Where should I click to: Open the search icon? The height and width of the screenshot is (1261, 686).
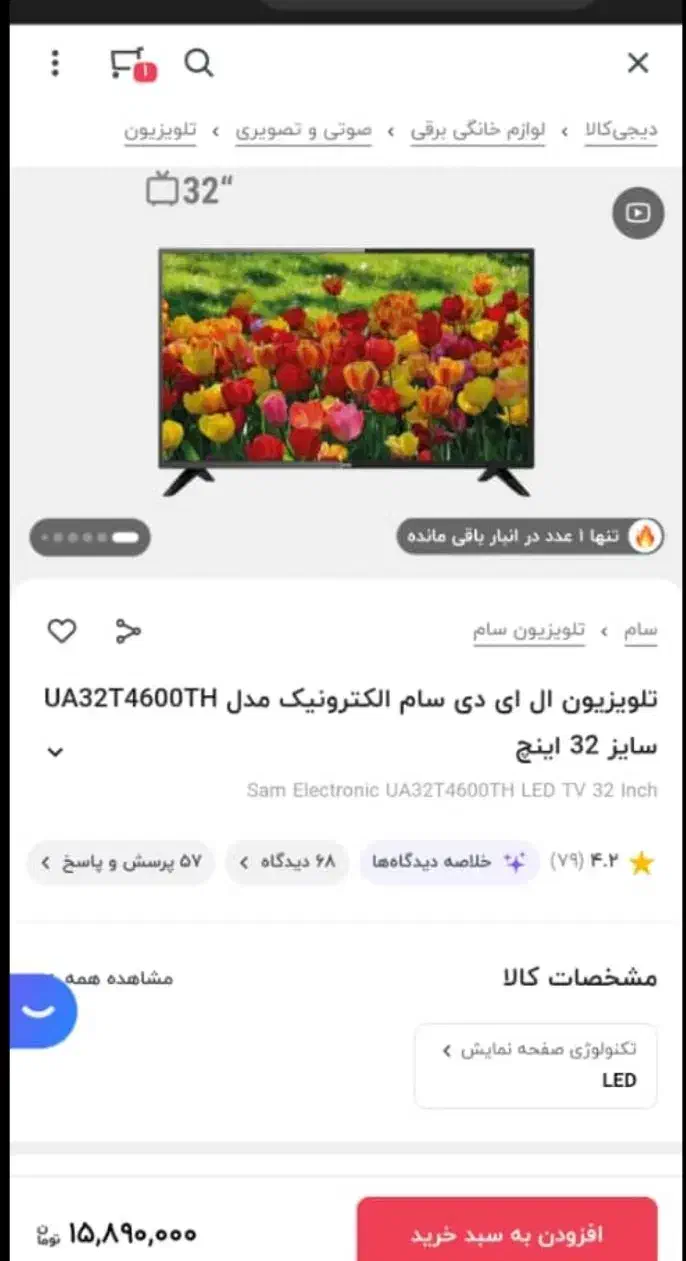pyautogui.click(x=199, y=64)
